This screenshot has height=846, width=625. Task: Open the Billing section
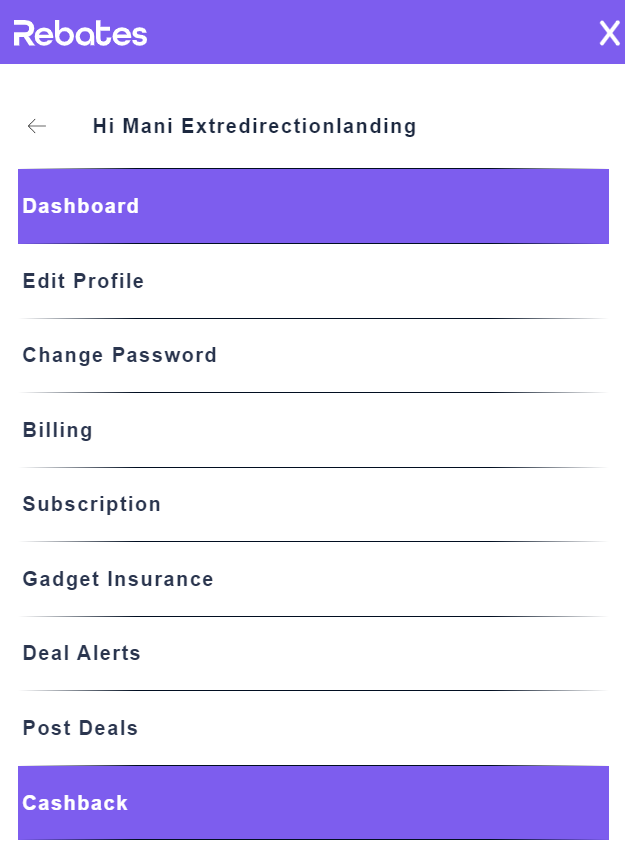[58, 430]
